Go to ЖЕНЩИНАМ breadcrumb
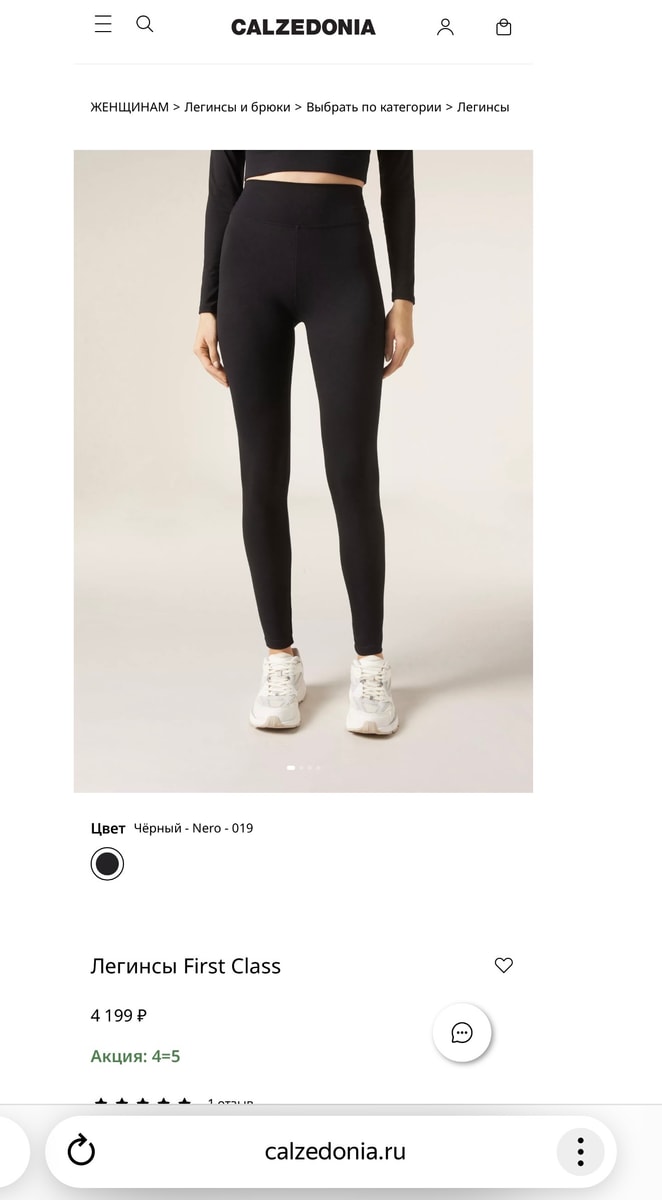 coord(129,107)
